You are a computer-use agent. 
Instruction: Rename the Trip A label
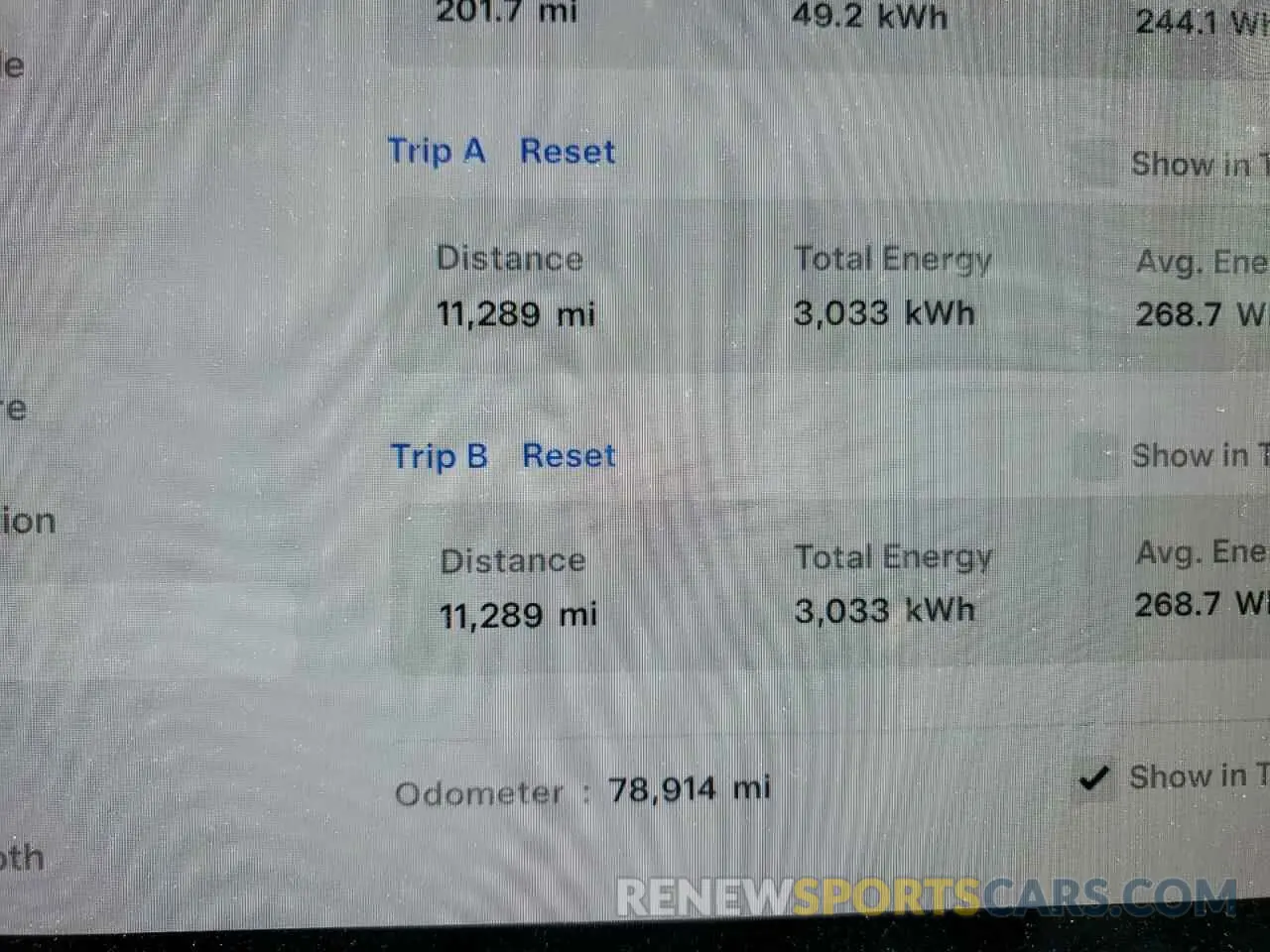pyautogui.click(x=436, y=152)
